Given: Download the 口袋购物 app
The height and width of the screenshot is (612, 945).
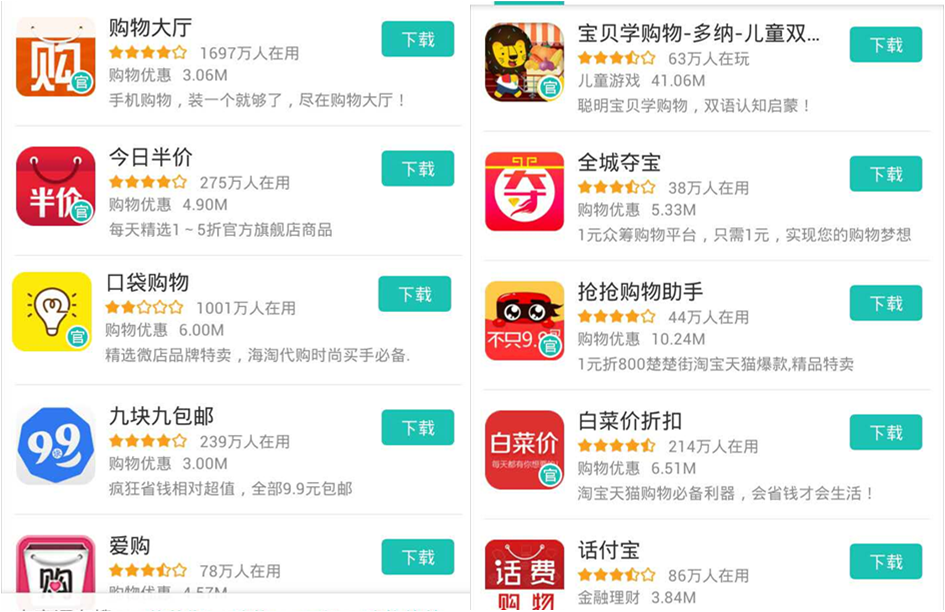Looking at the screenshot, I should tap(414, 294).
